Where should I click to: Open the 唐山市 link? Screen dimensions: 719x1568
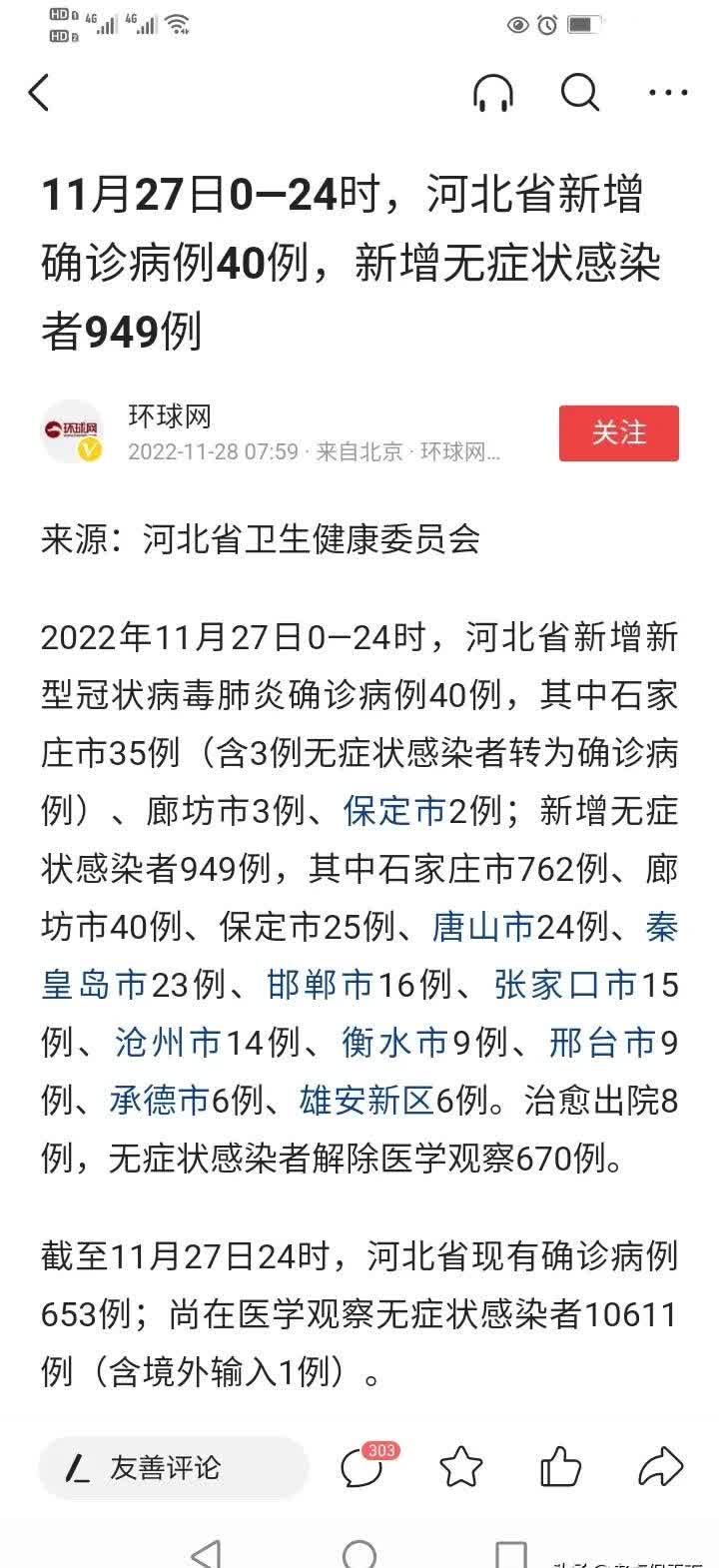483,928
